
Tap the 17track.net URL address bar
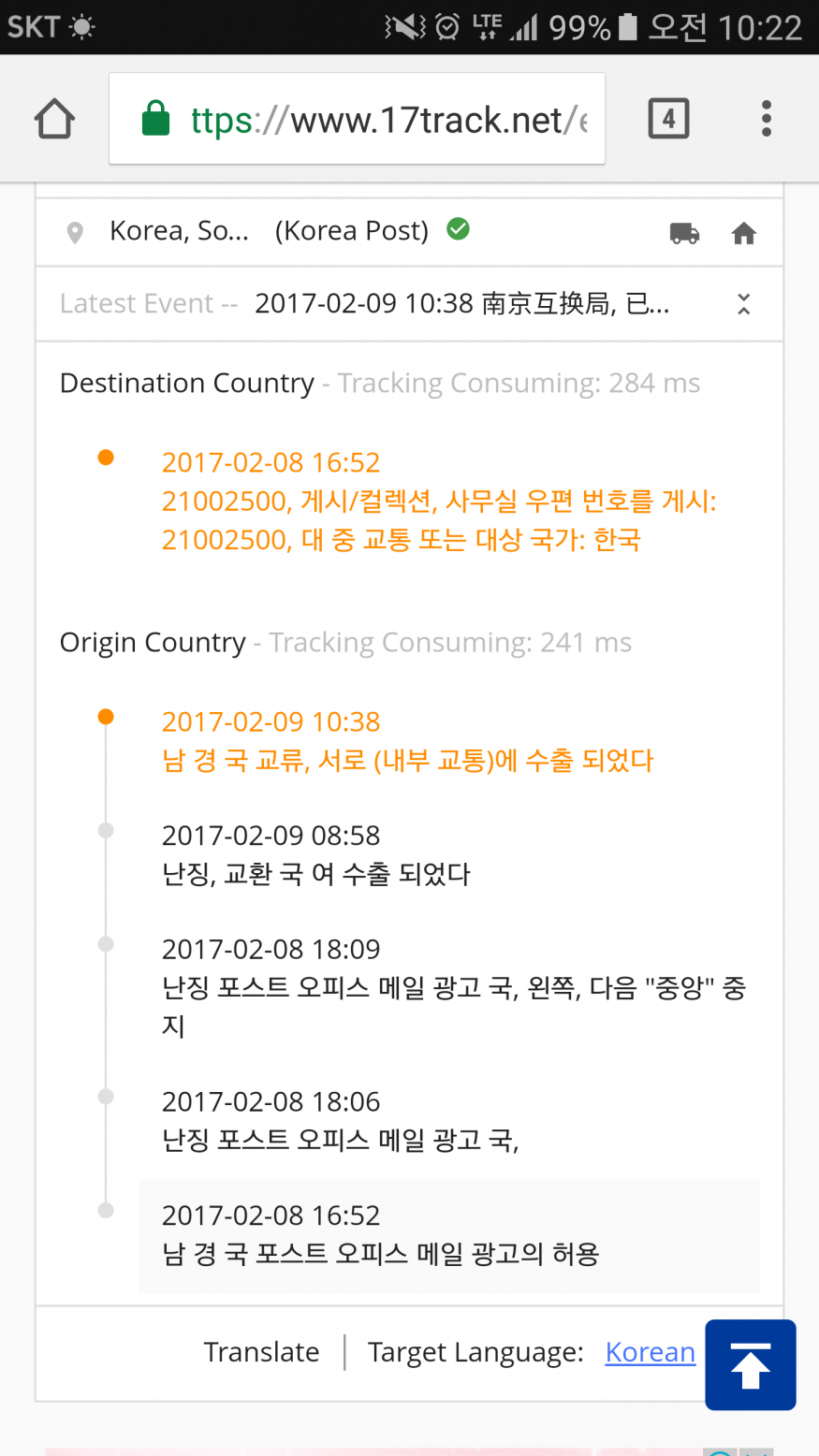pos(357,119)
